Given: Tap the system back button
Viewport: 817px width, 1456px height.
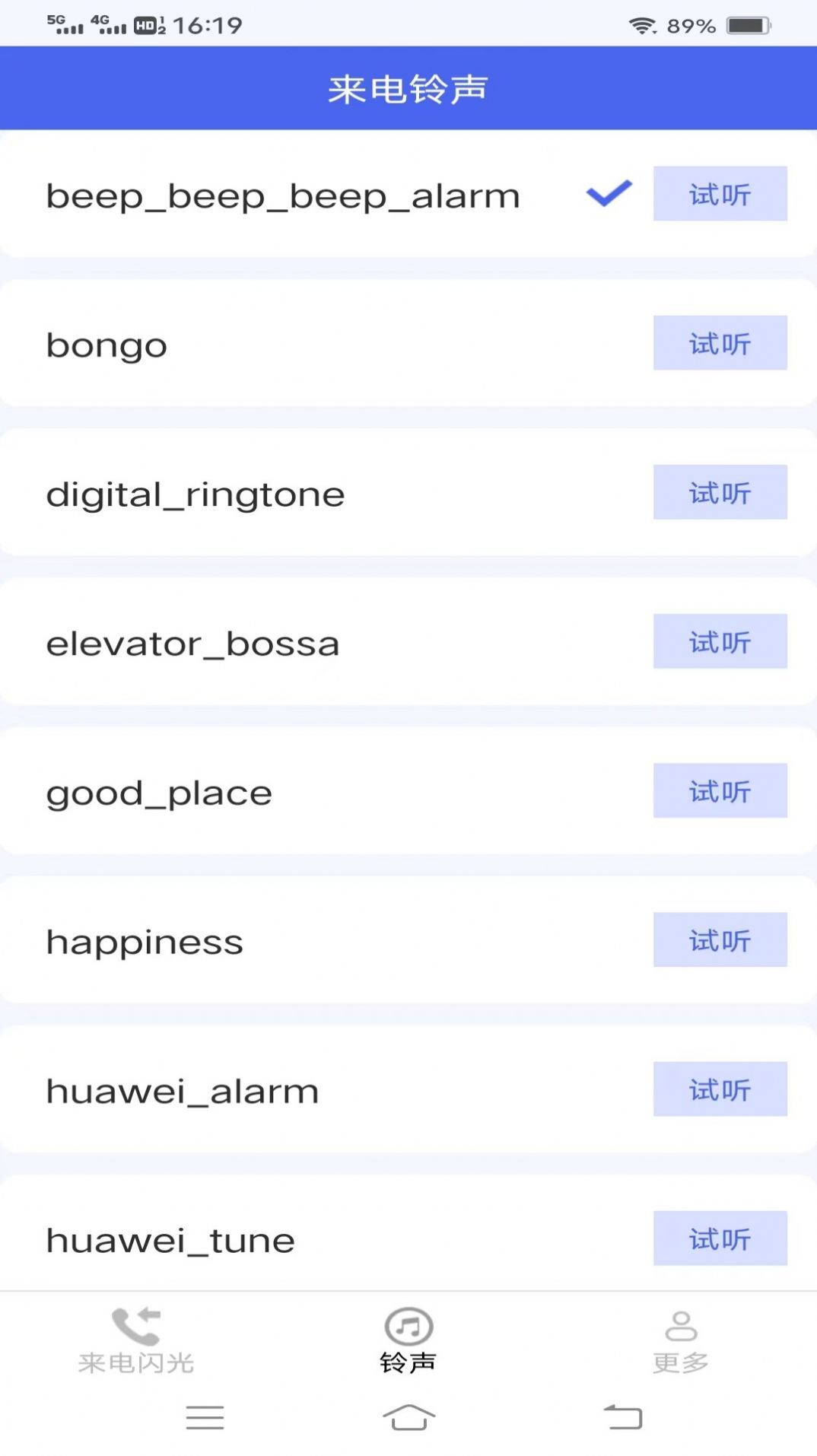Looking at the screenshot, I should pos(623,1417).
